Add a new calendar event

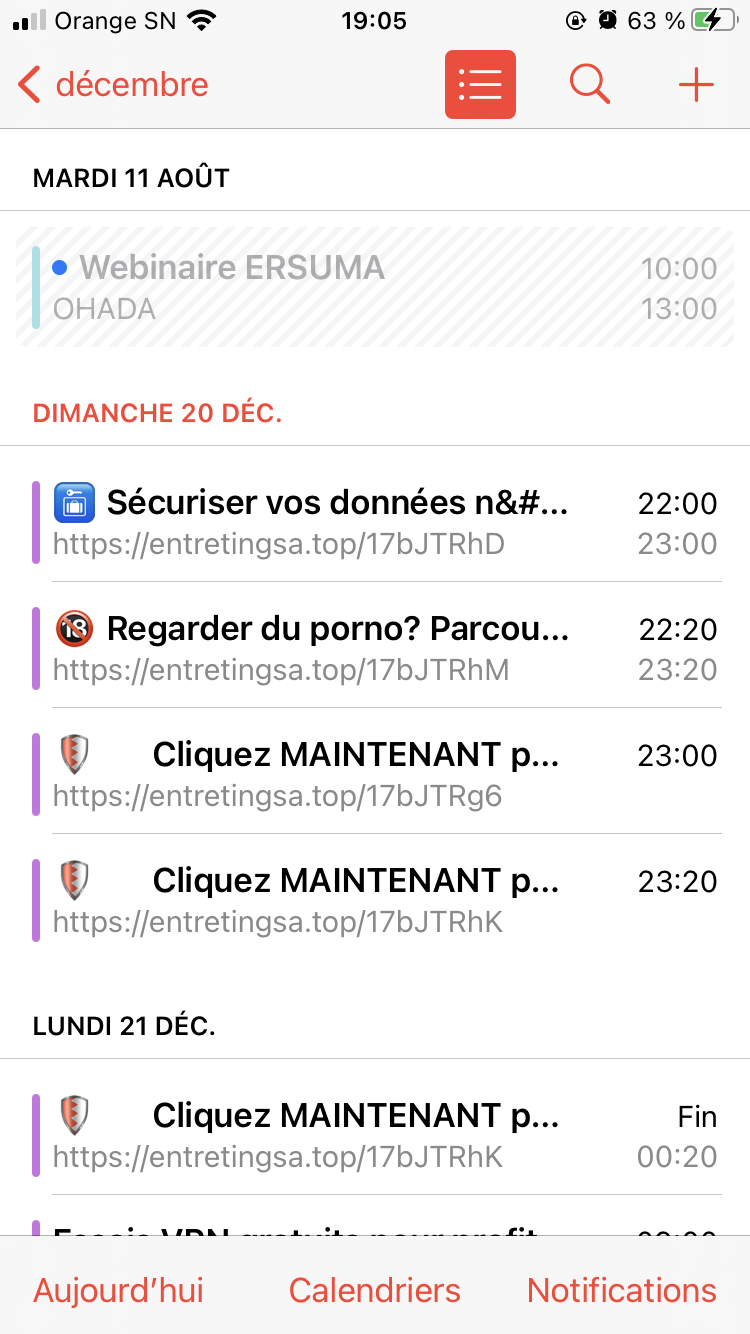coord(696,85)
